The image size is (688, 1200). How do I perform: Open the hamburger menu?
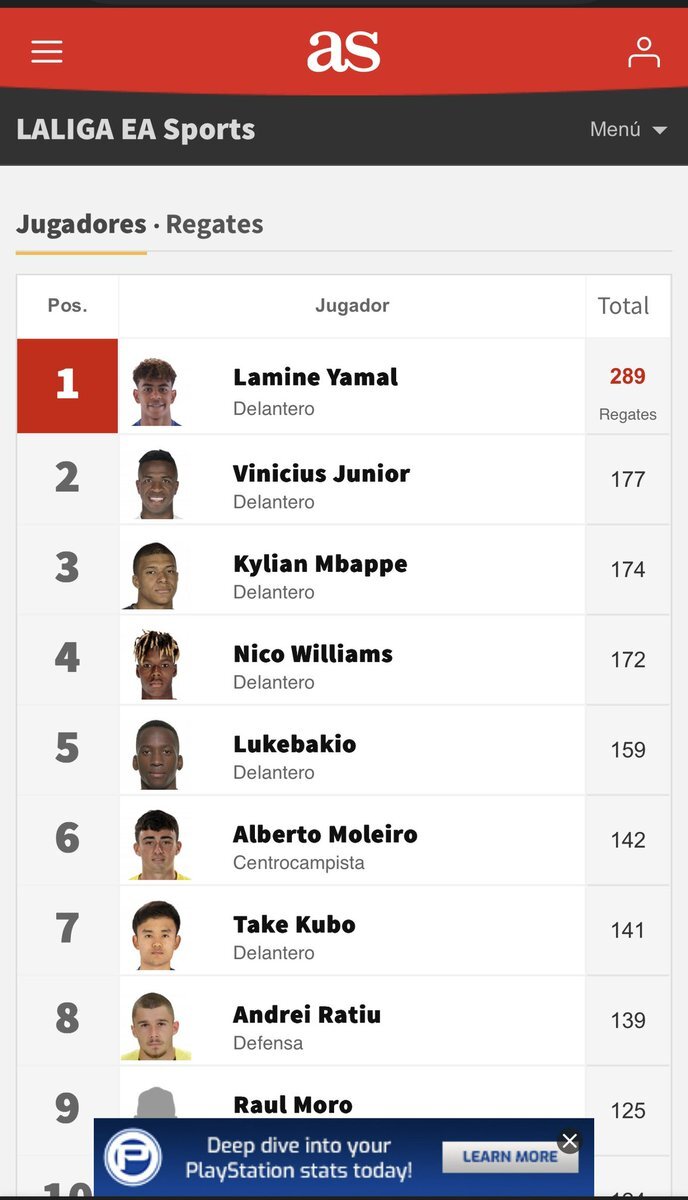[x=47, y=52]
